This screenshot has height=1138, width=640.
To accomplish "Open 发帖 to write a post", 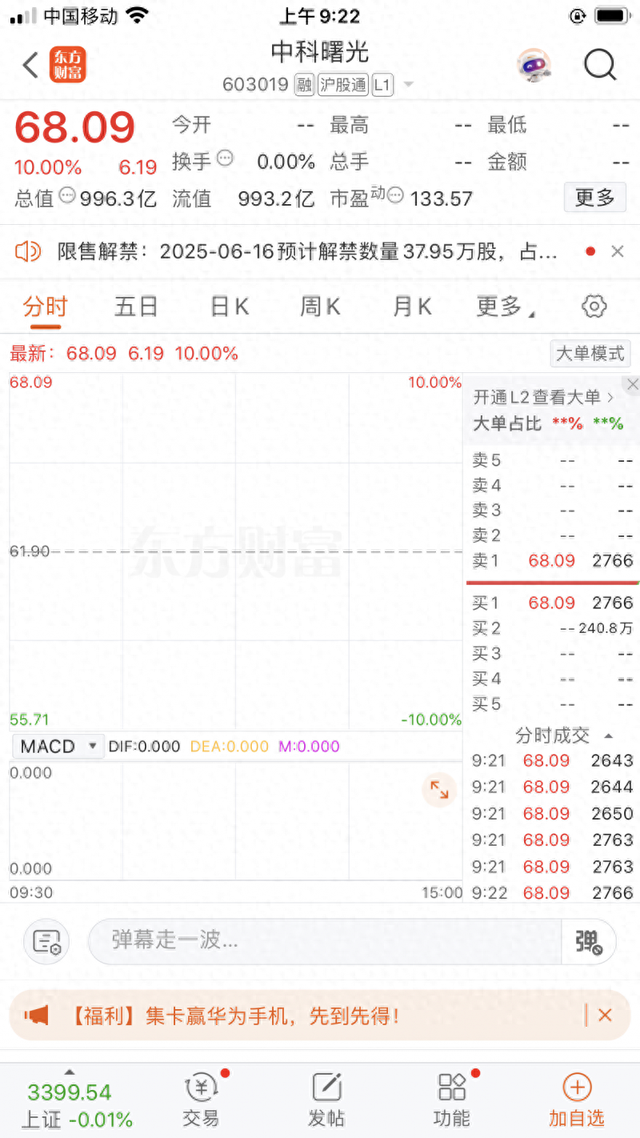I will tap(327, 1099).
